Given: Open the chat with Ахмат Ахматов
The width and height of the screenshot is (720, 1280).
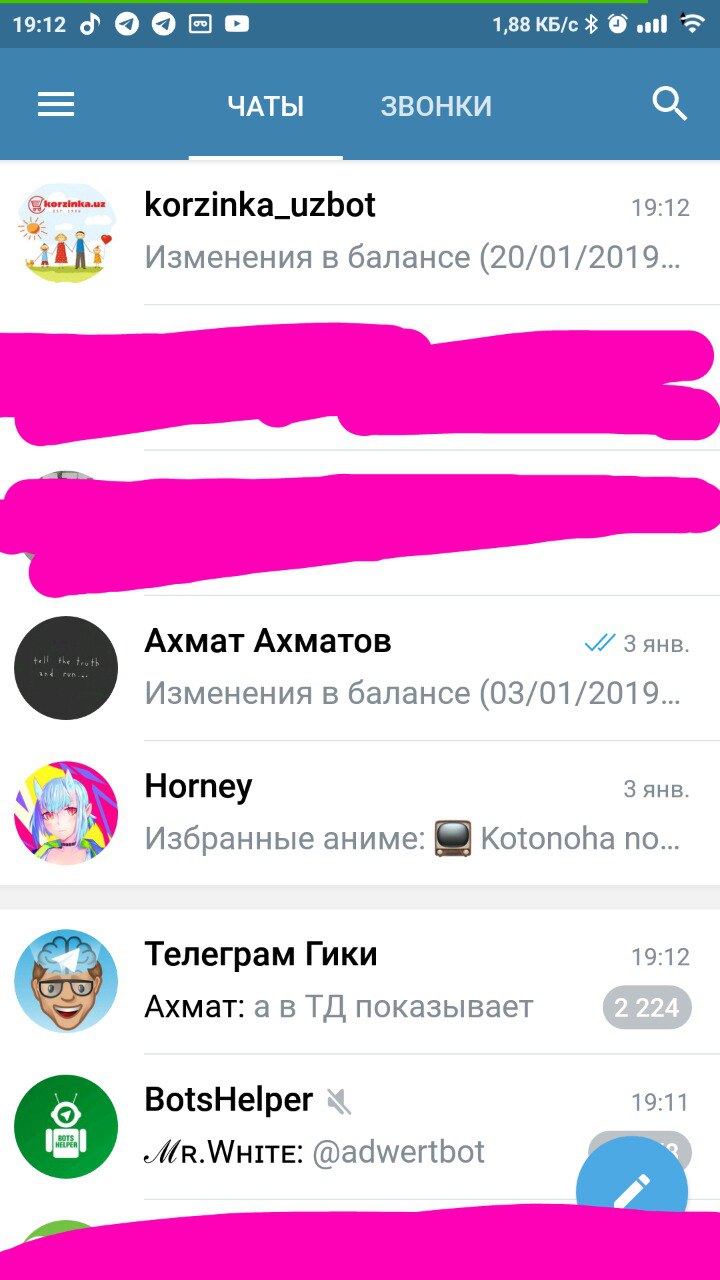Looking at the screenshot, I should pyautogui.click(x=400, y=668).
